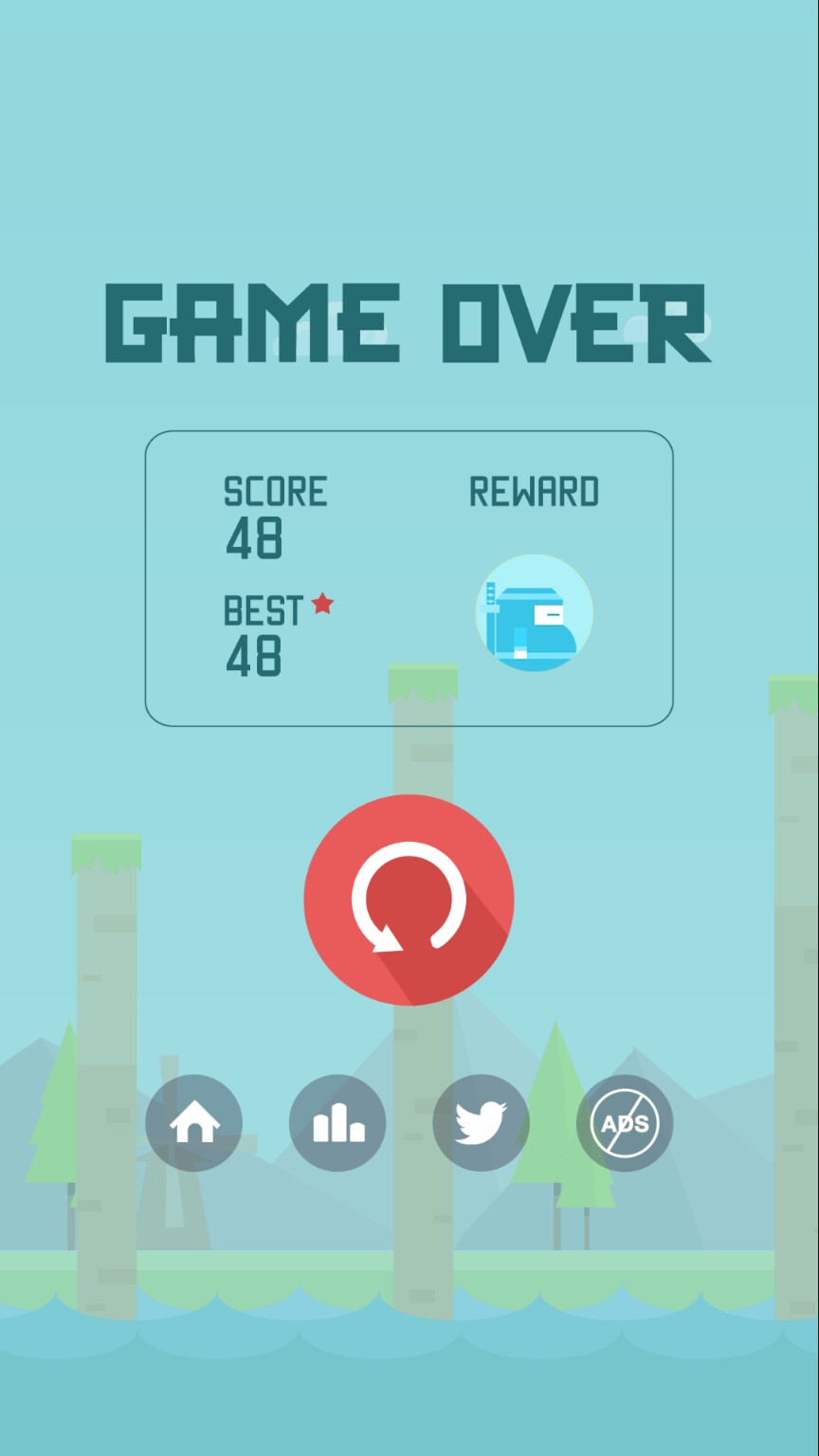This screenshot has height=1456, width=819.
Task: Return to the home menu
Action: pos(194,1123)
